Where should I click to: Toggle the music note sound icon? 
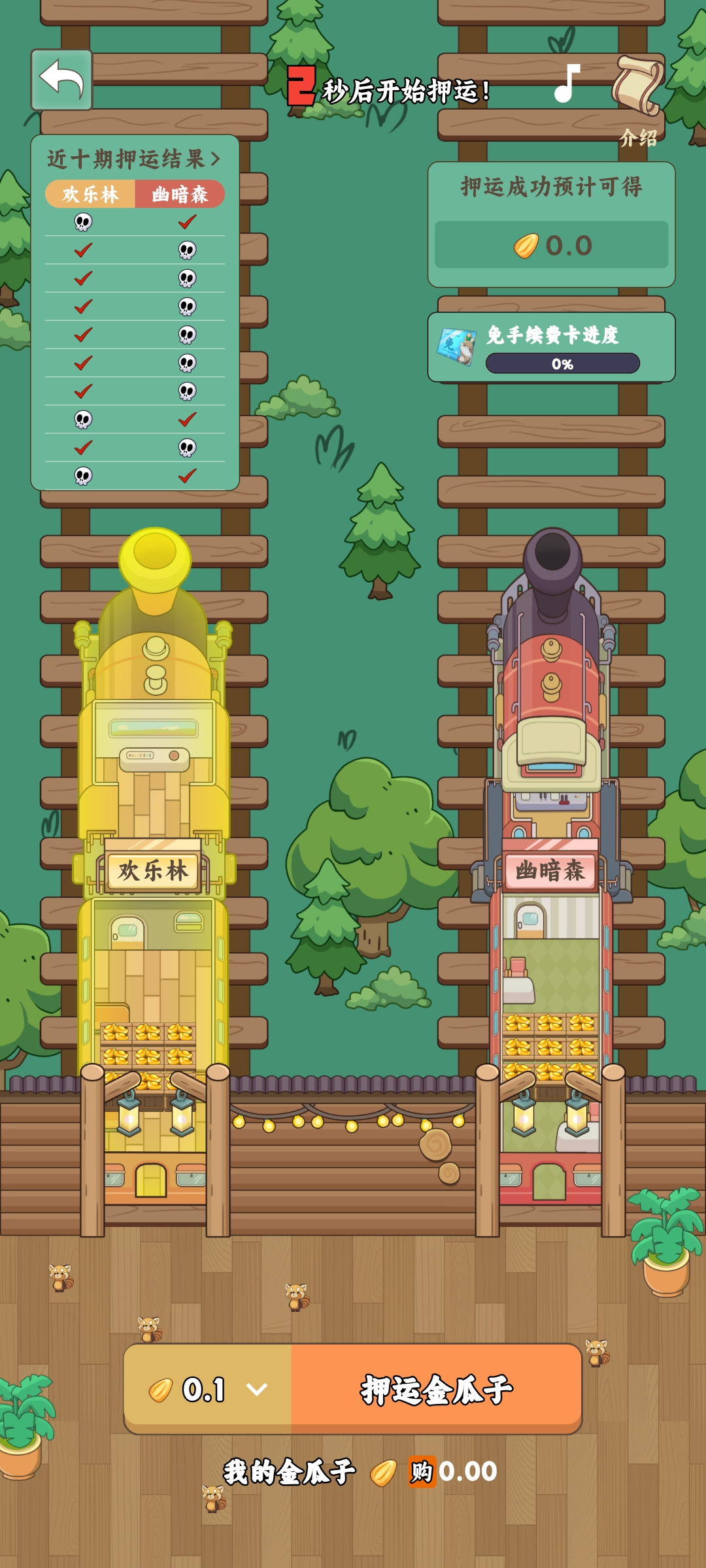(567, 83)
